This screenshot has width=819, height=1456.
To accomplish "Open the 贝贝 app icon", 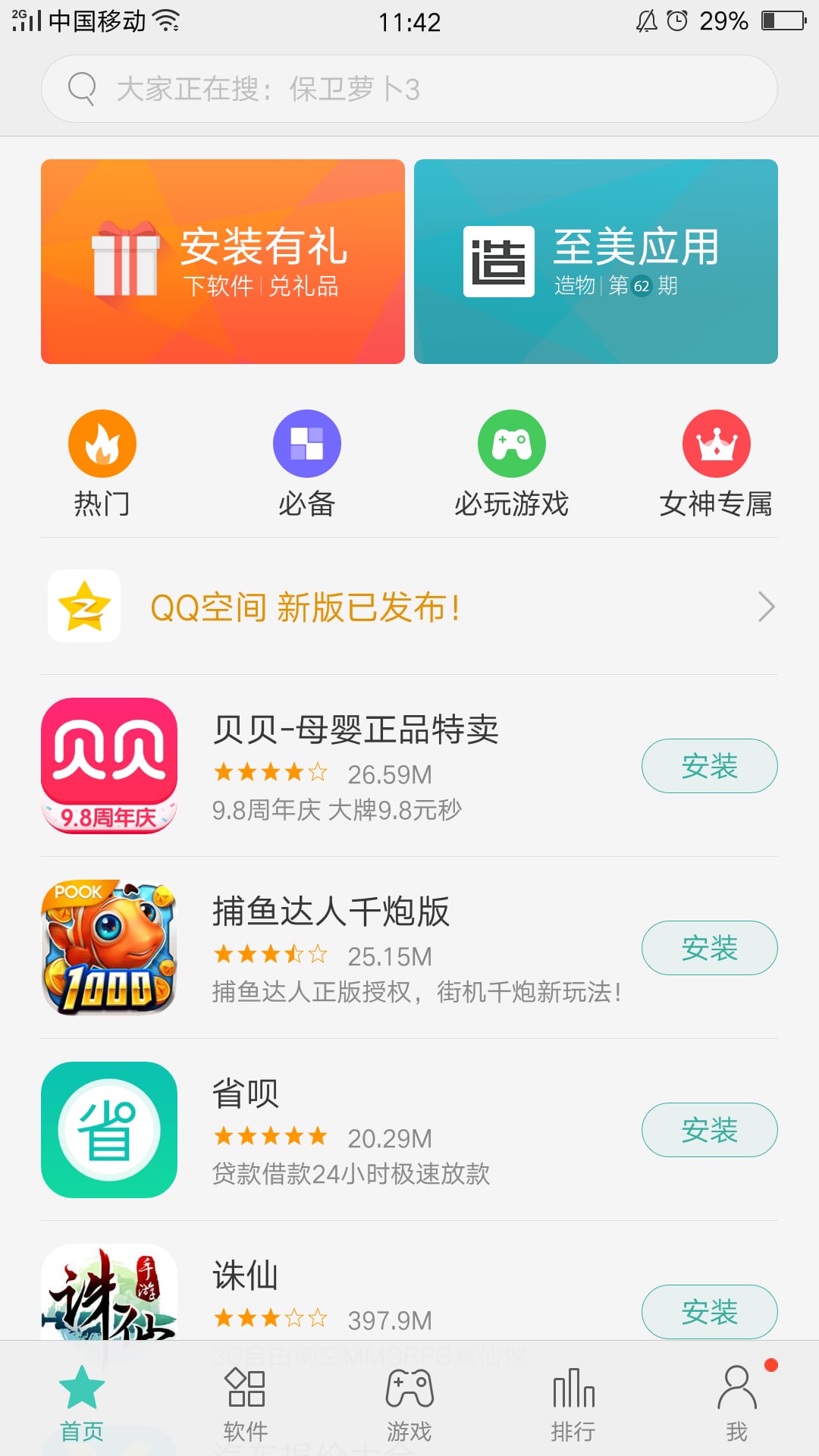I will tap(108, 766).
